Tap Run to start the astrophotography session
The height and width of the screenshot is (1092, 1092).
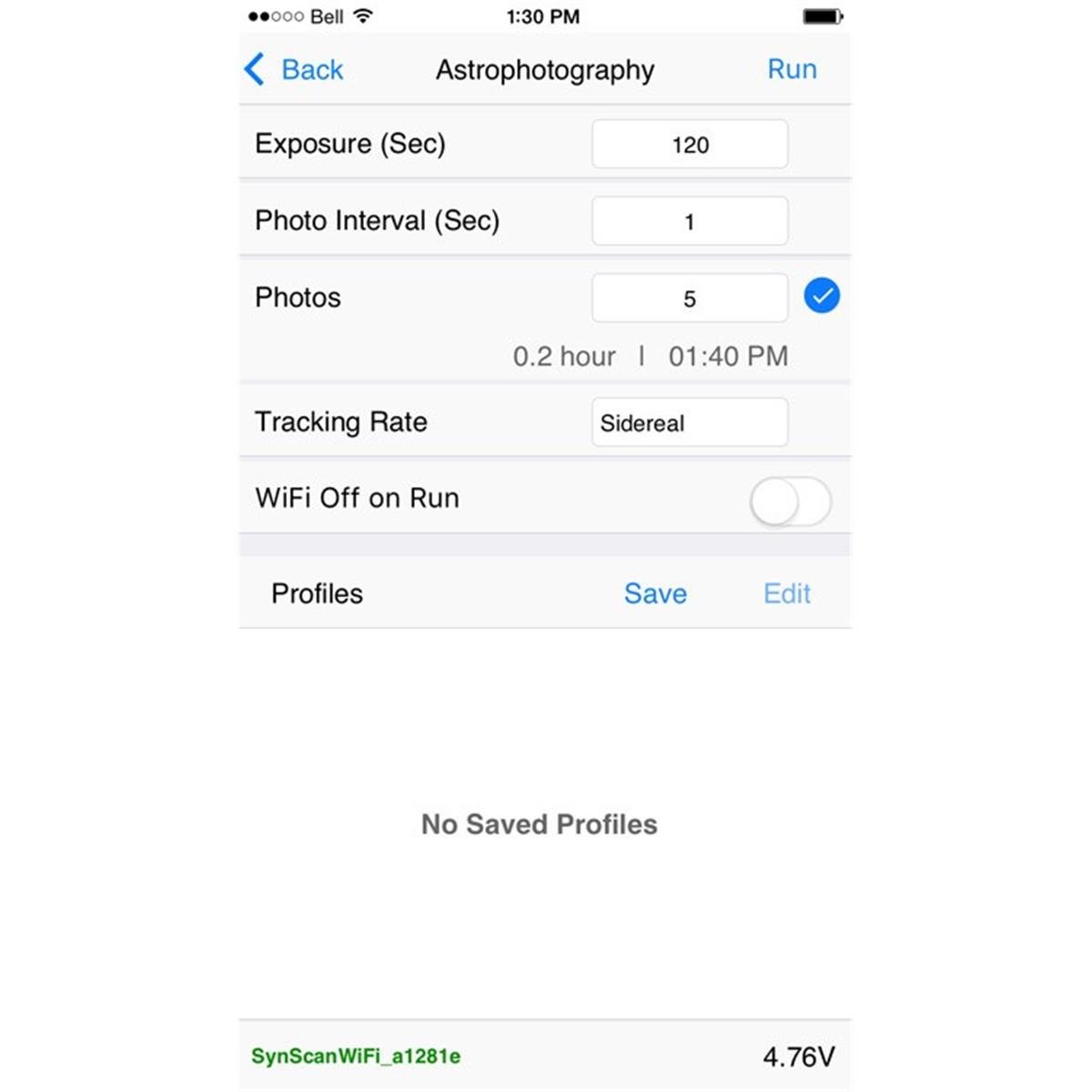792,69
